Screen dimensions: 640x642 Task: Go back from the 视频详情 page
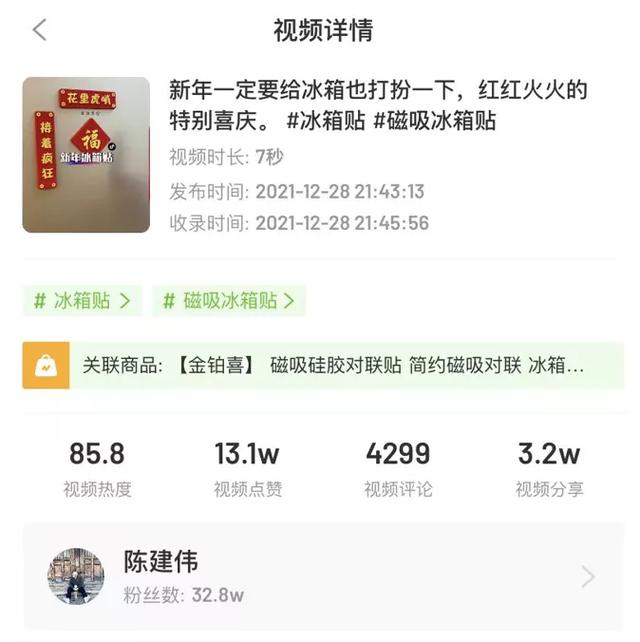pyautogui.click(x=39, y=30)
